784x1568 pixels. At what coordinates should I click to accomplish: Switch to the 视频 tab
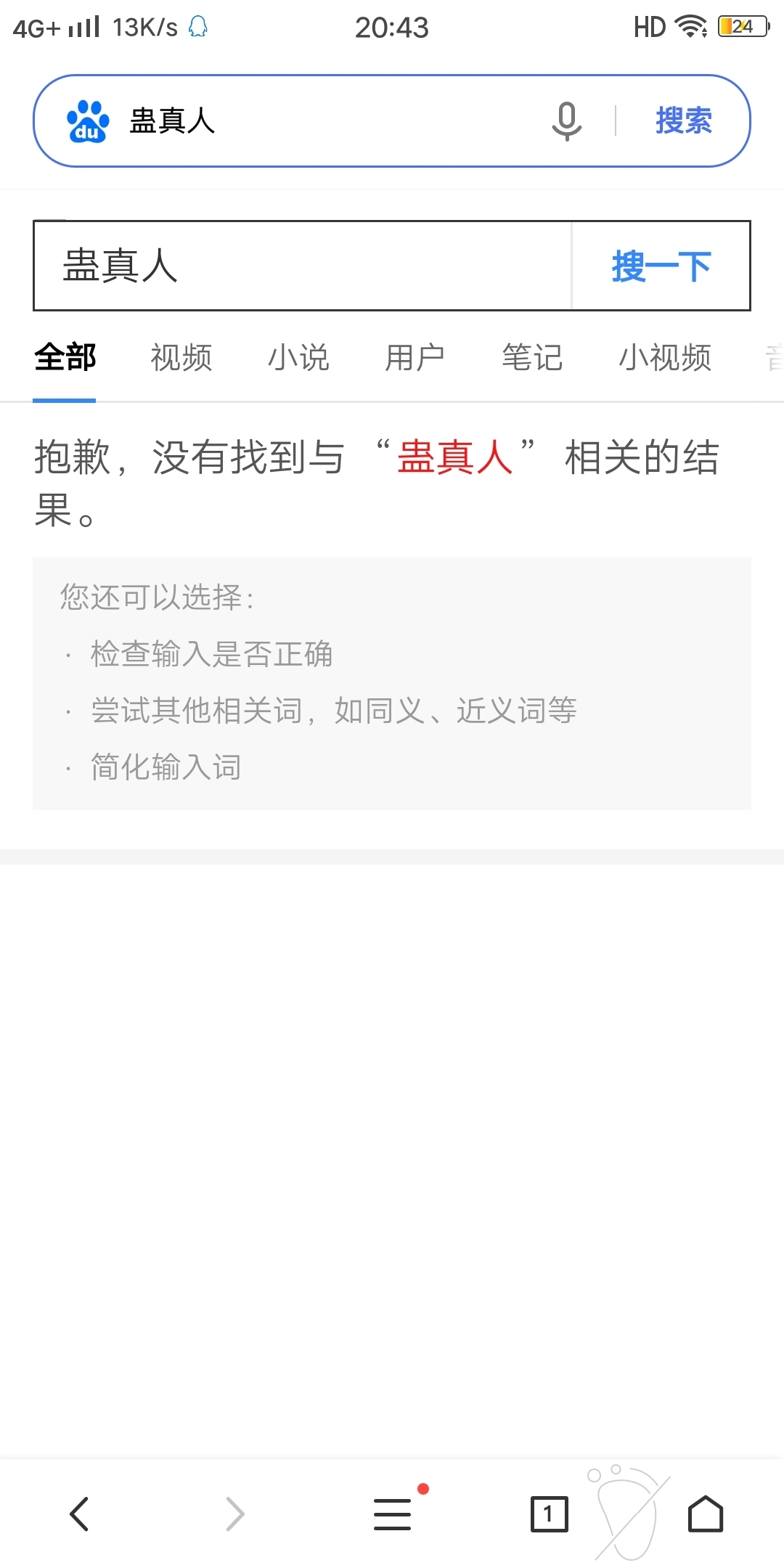click(181, 358)
